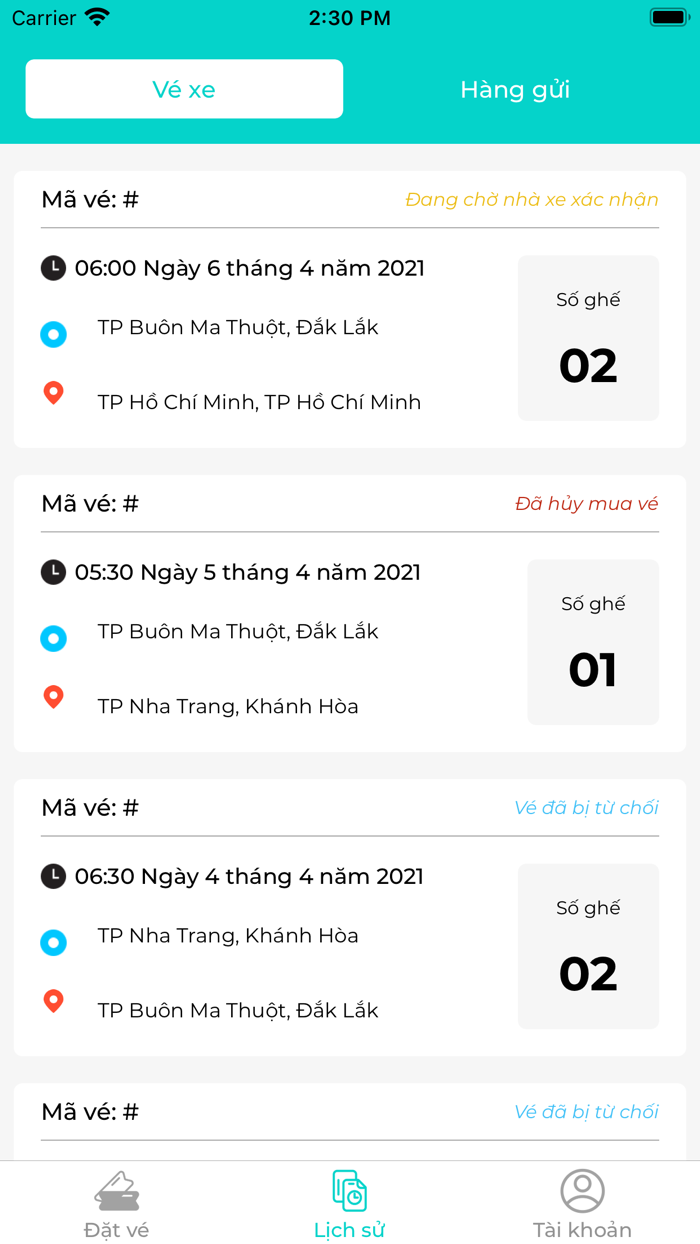This screenshot has height=1244, width=700.
Task: Open rejected ticket dated 4 tháng 4
Action: tap(349, 918)
